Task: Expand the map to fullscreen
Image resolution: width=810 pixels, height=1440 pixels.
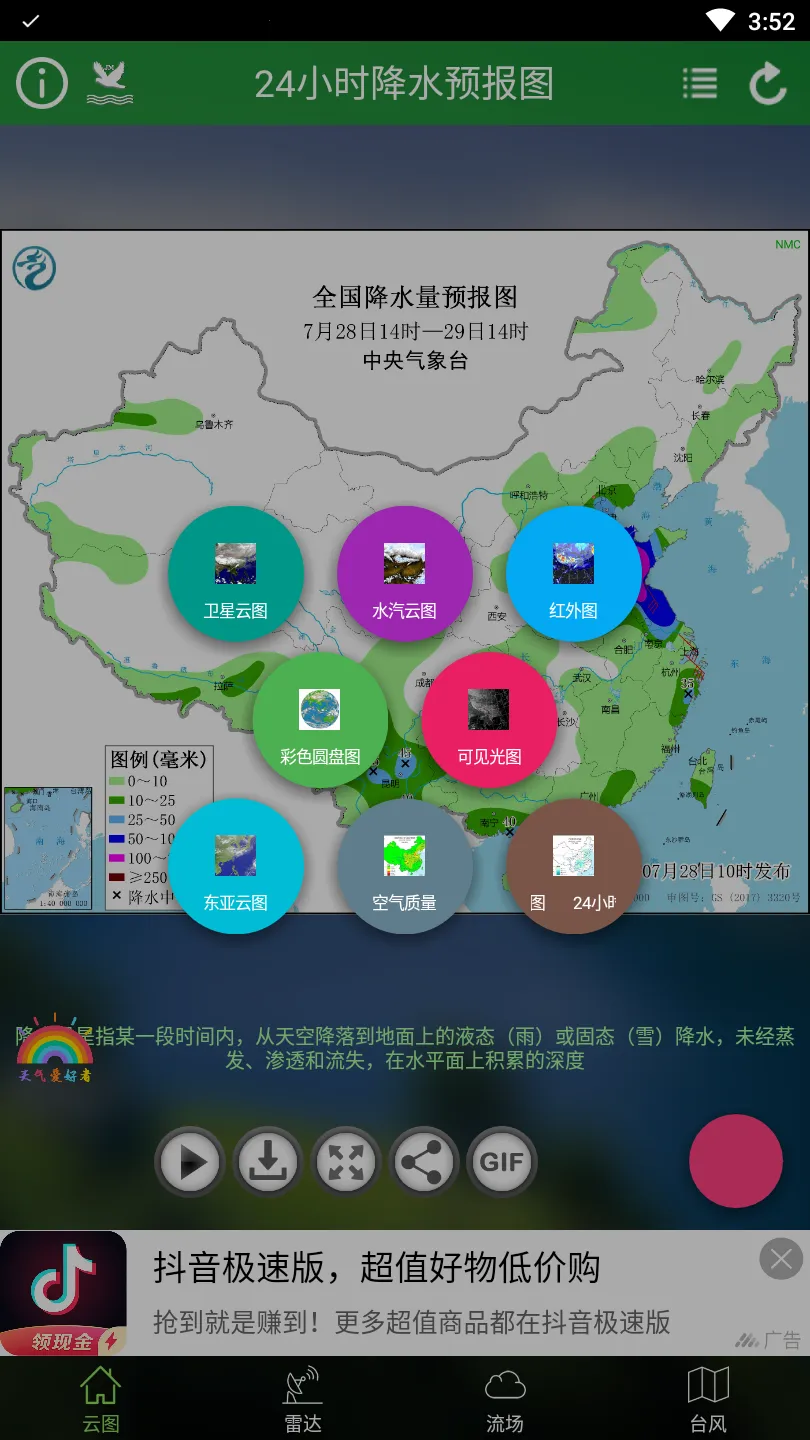Action: (x=346, y=1162)
